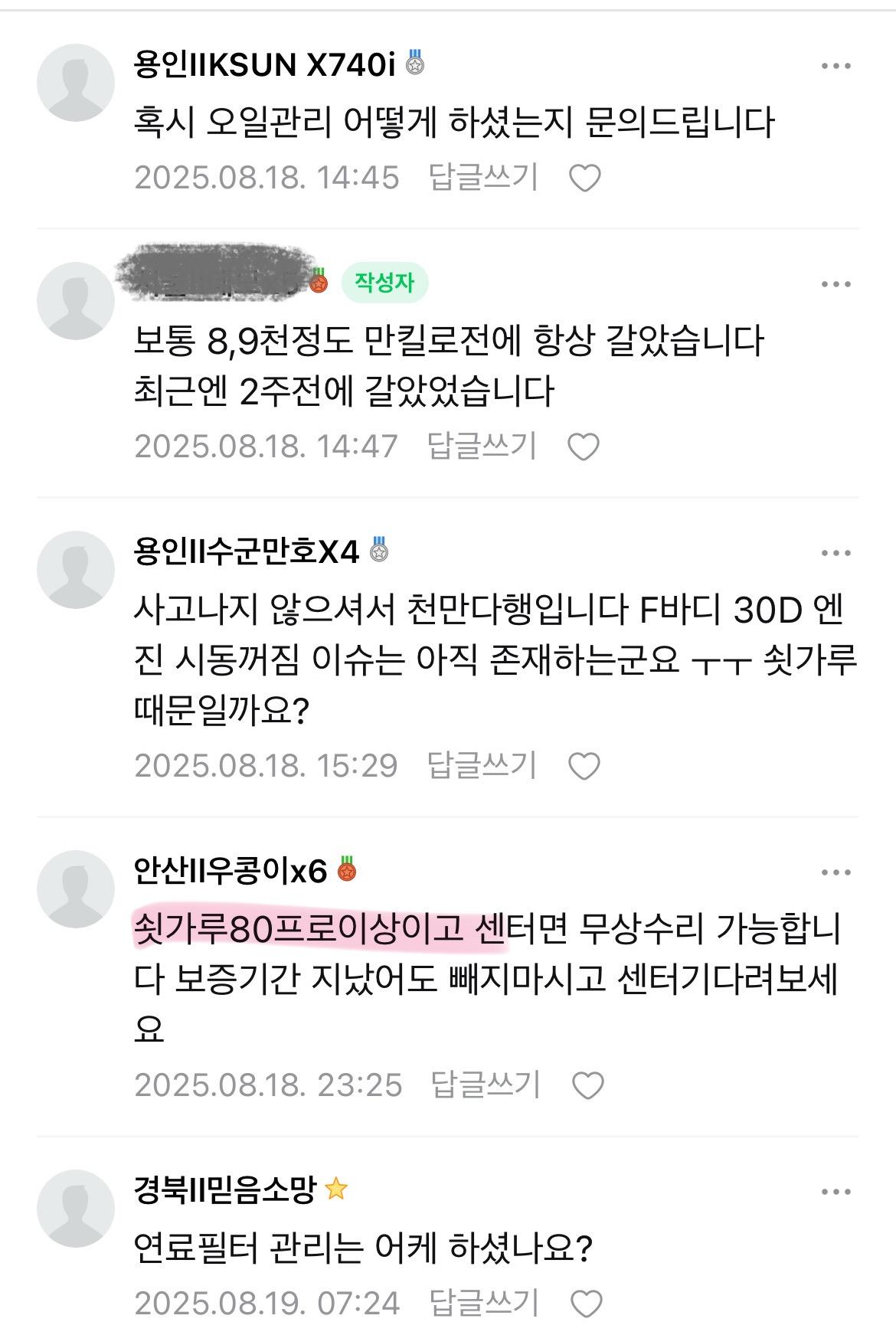Open the more options on 작성자 comment
896x1335 pixels.
pyautogui.click(x=836, y=285)
